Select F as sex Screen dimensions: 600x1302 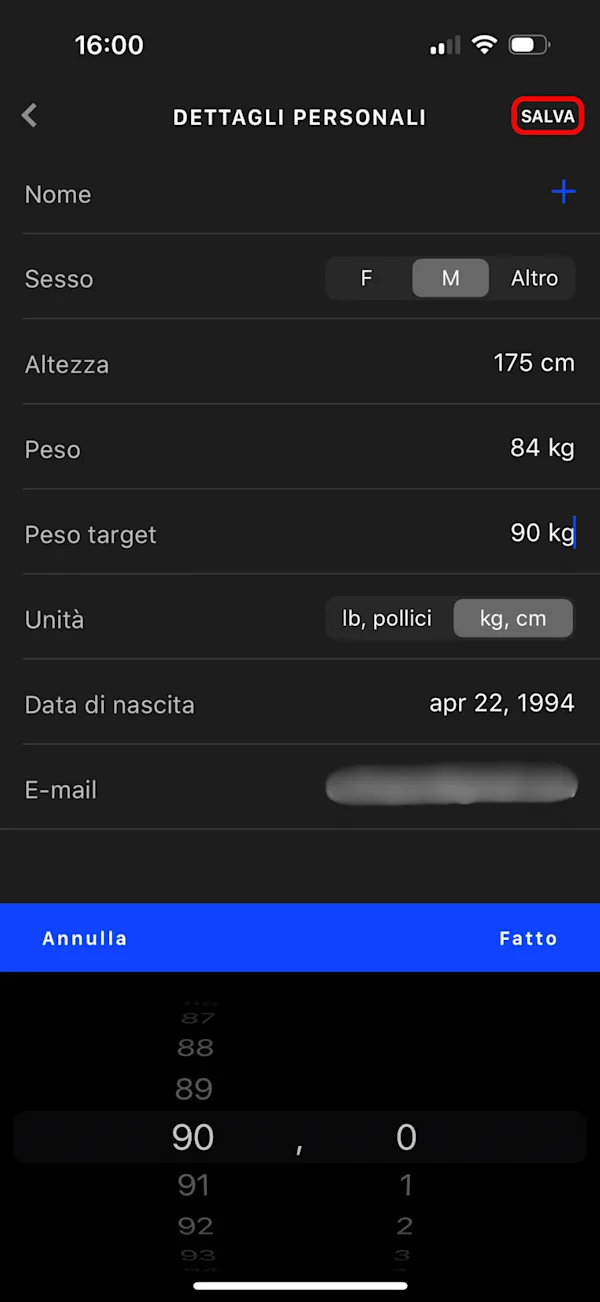367,278
